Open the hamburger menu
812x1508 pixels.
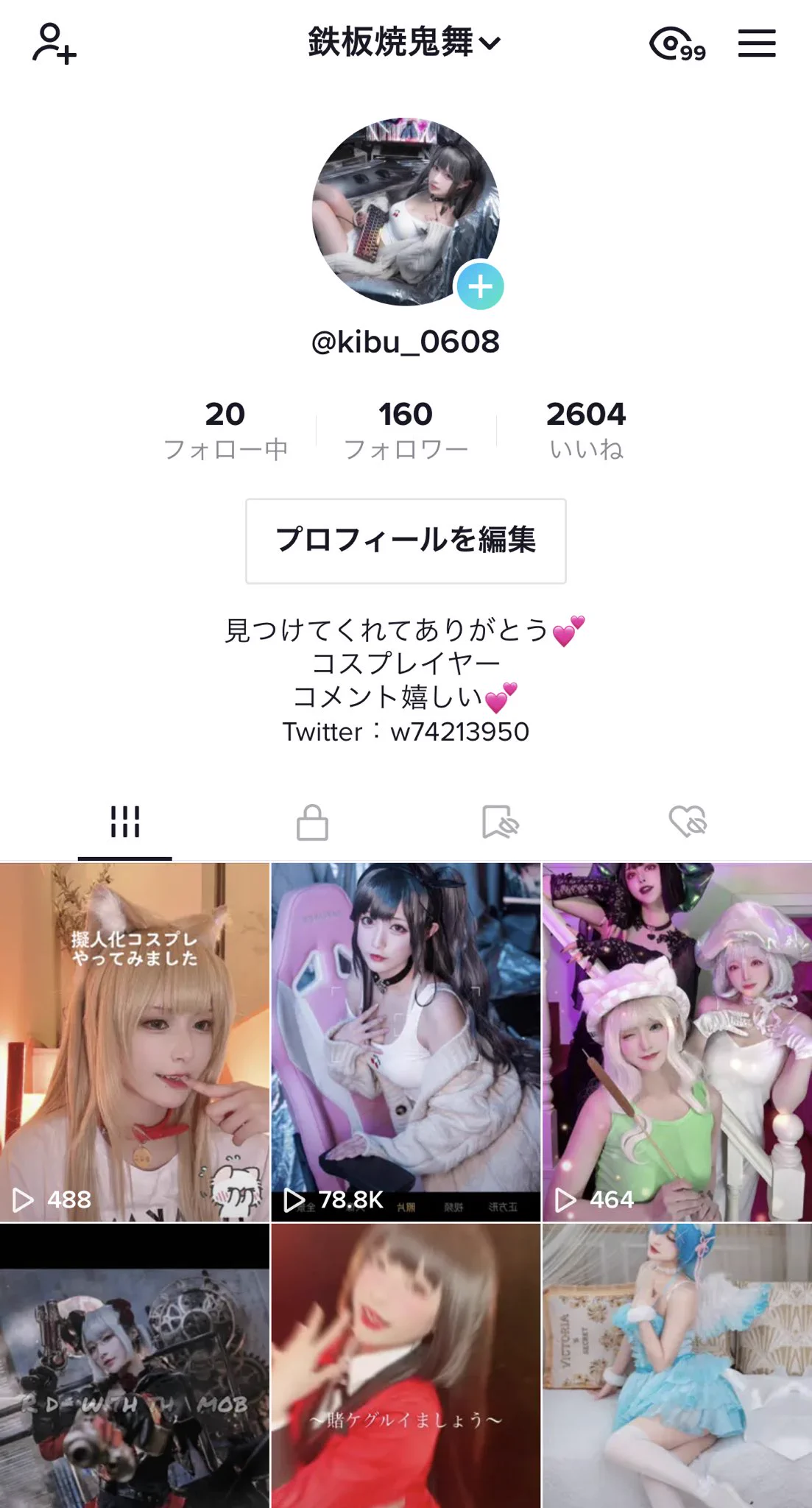tap(756, 43)
